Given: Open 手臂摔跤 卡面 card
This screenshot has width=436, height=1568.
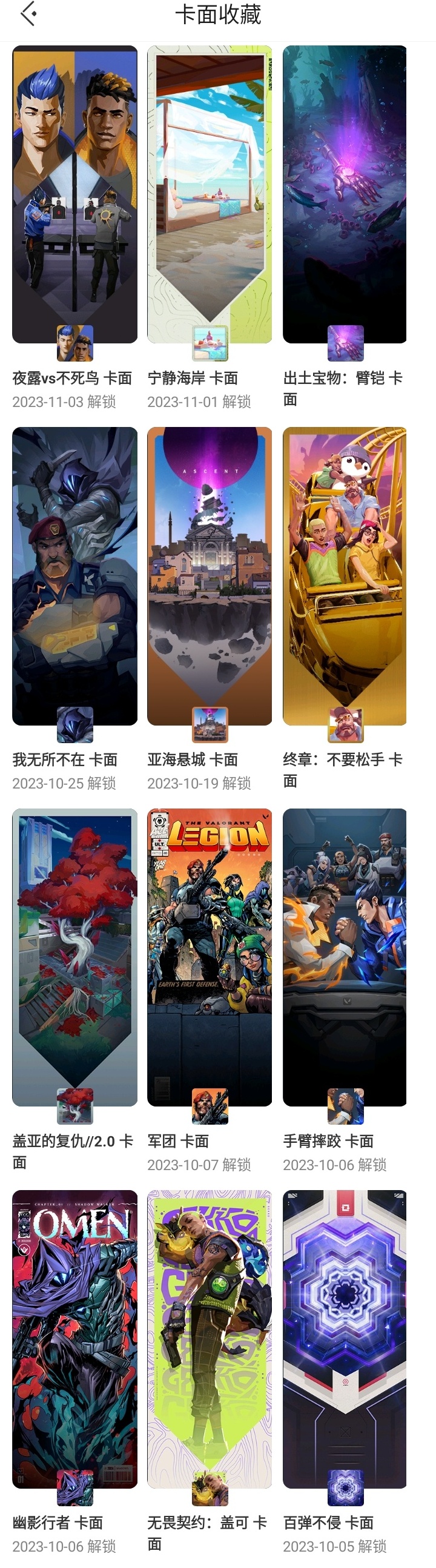Looking at the screenshot, I should click(x=345, y=957).
